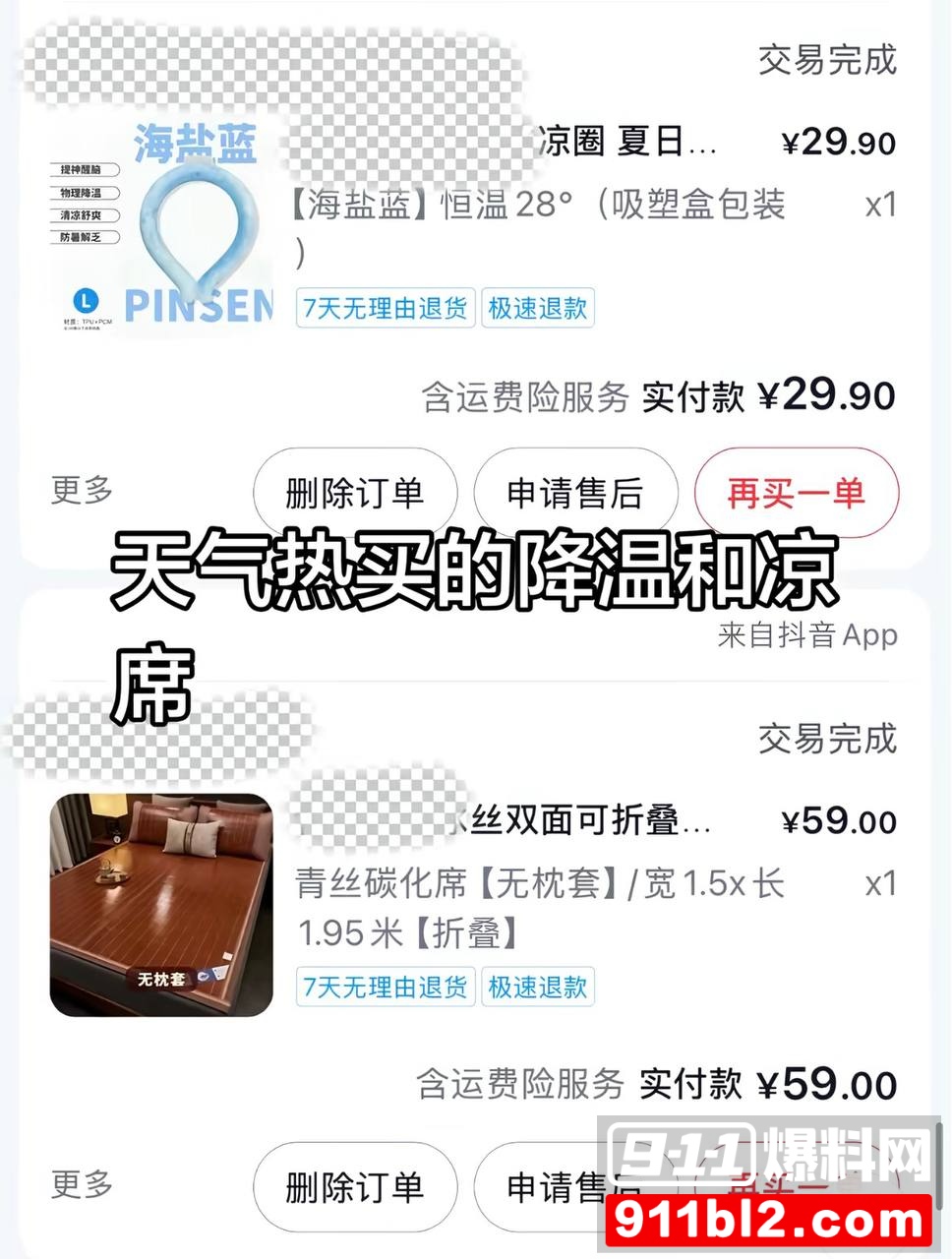Tap the red 再买一单 rebuy button
Screen dimensions: 952x1259
(797, 493)
